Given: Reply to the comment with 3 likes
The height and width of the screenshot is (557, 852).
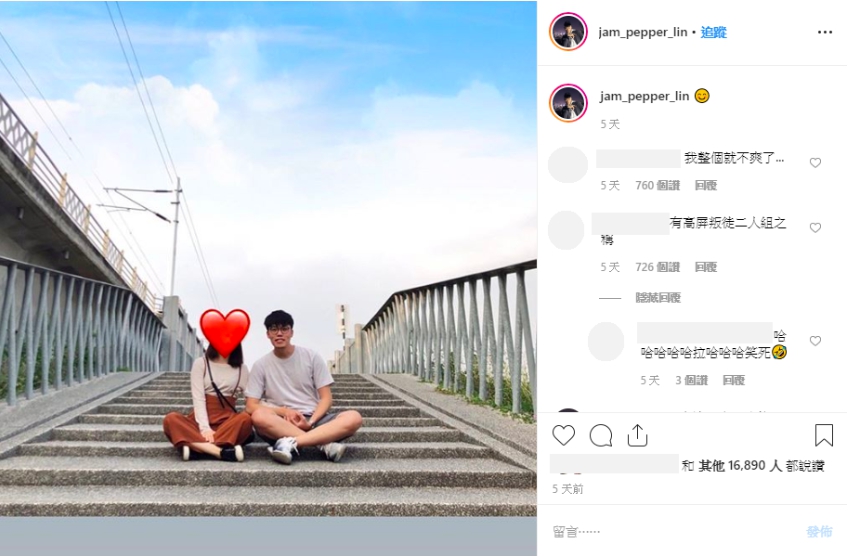Looking at the screenshot, I should (x=733, y=381).
